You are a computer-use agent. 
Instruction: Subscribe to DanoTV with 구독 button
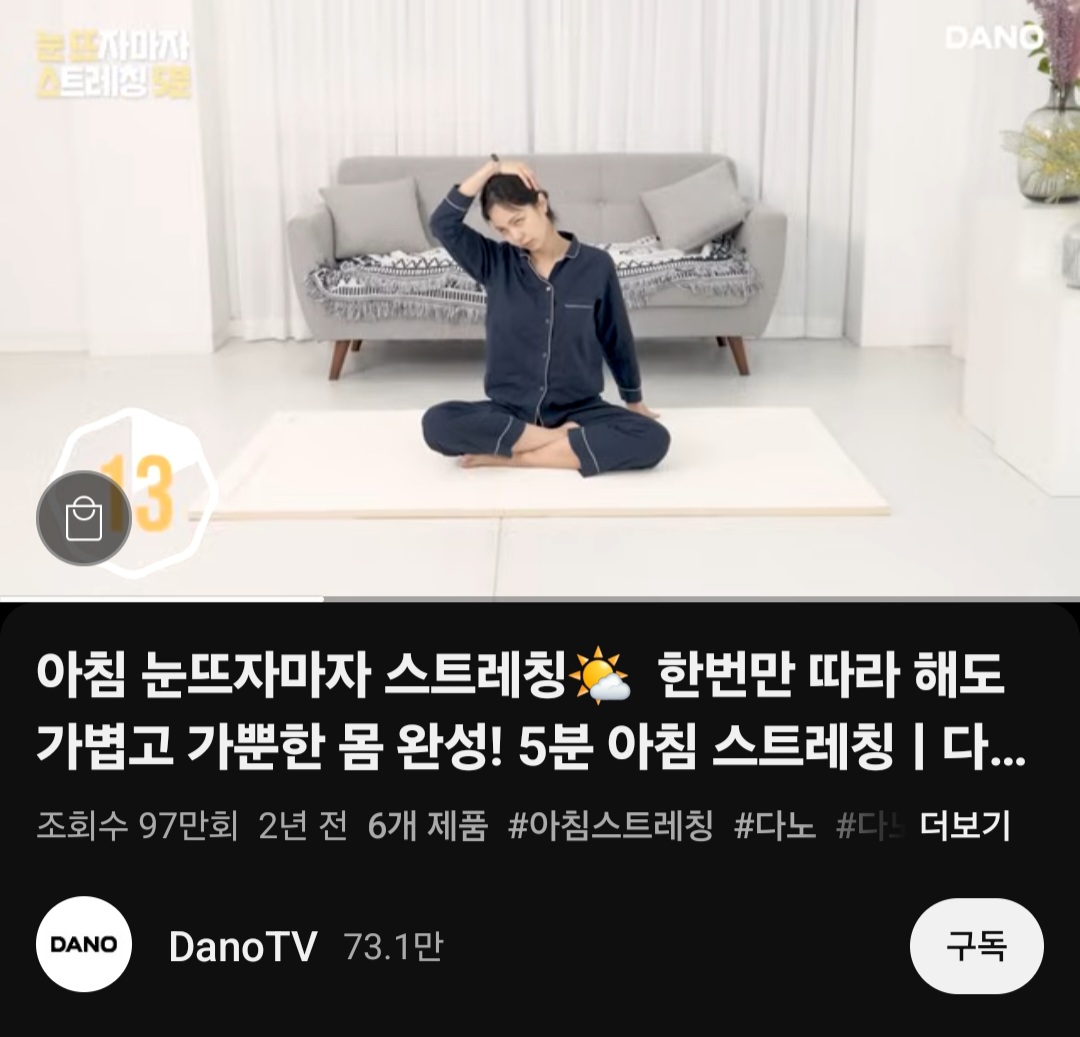tap(976, 946)
